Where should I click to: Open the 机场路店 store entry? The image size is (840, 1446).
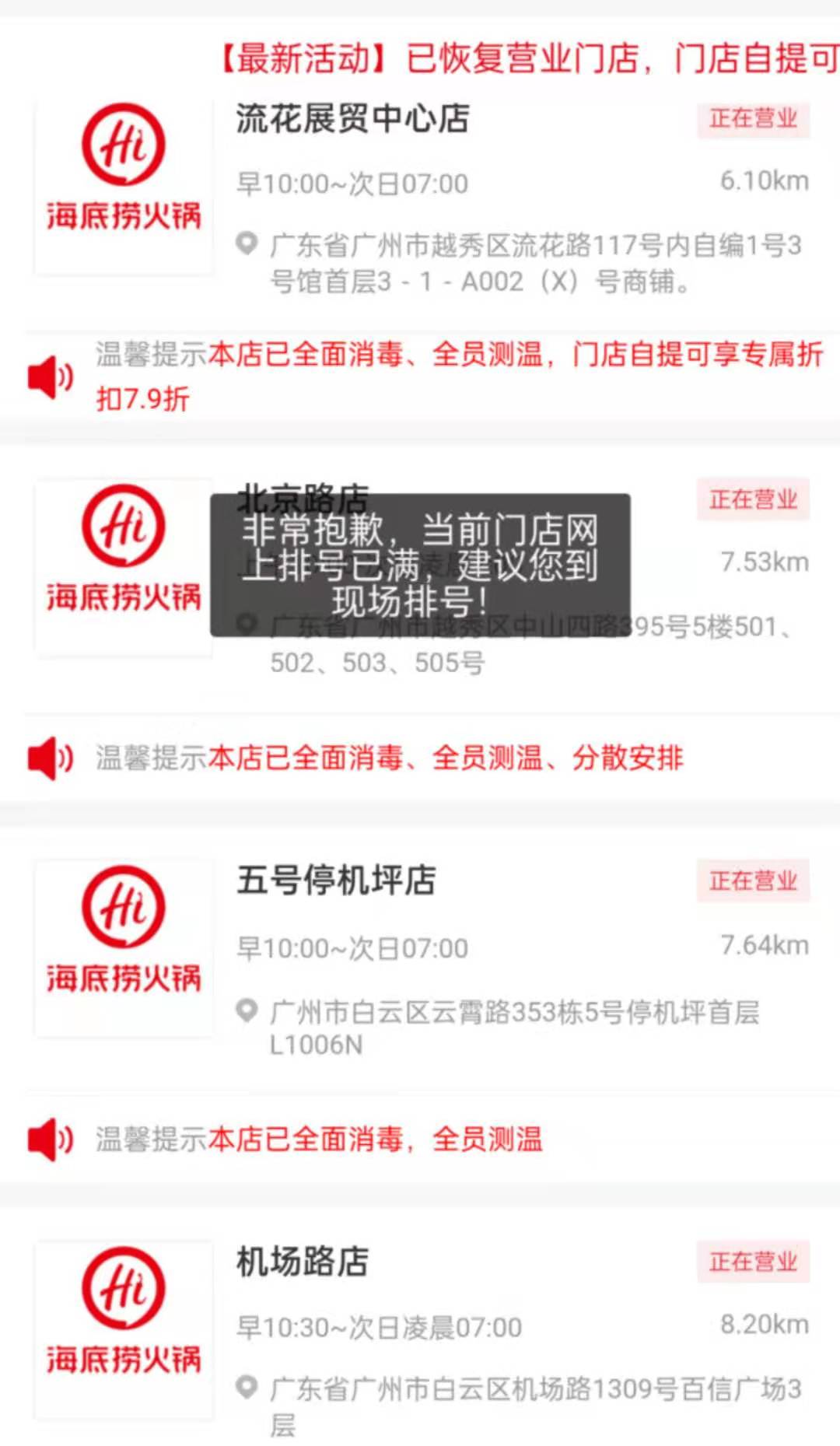[303, 1262]
